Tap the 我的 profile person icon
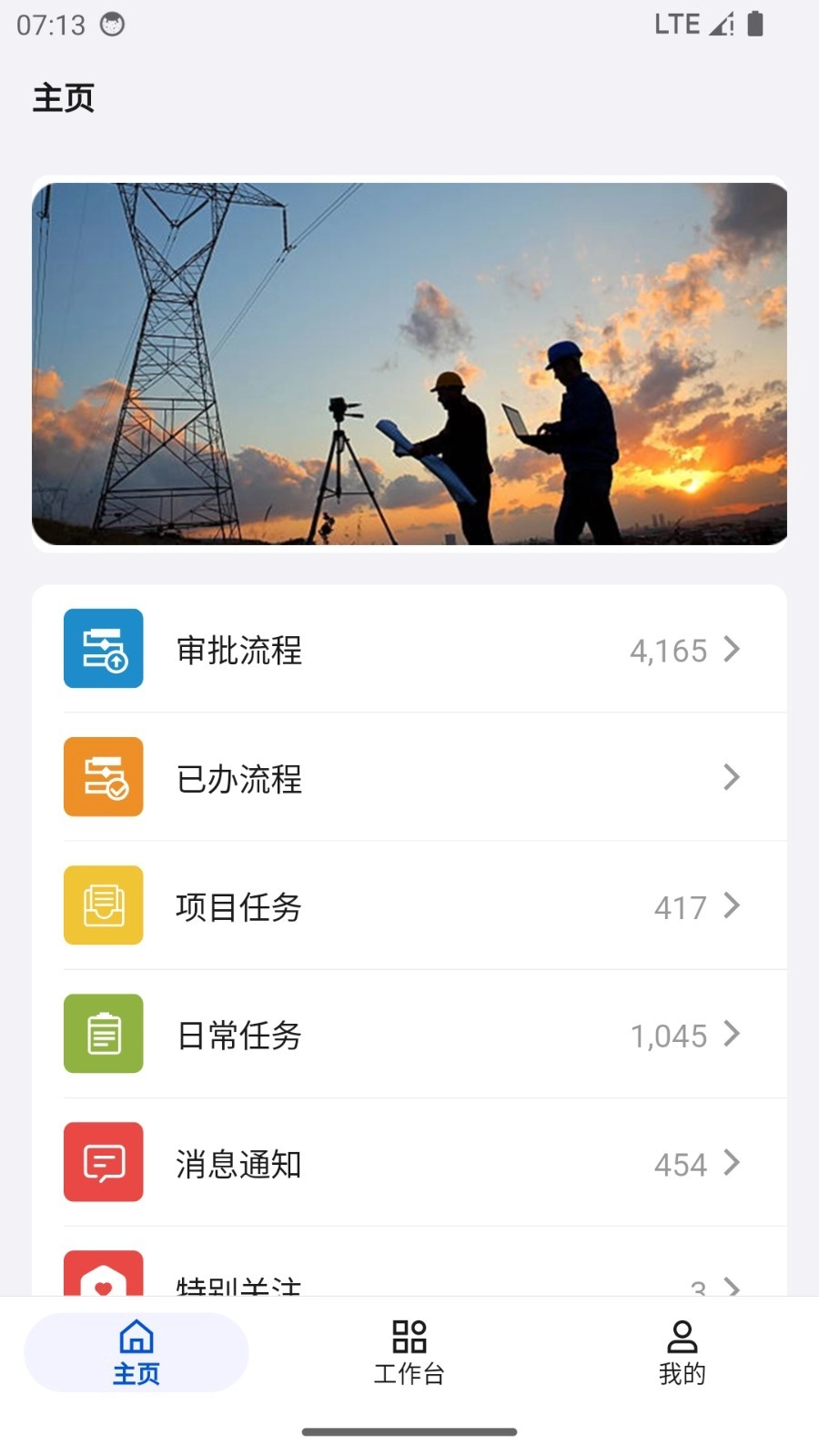Viewport: 819px width, 1456px height. [x=682, y=1337]
